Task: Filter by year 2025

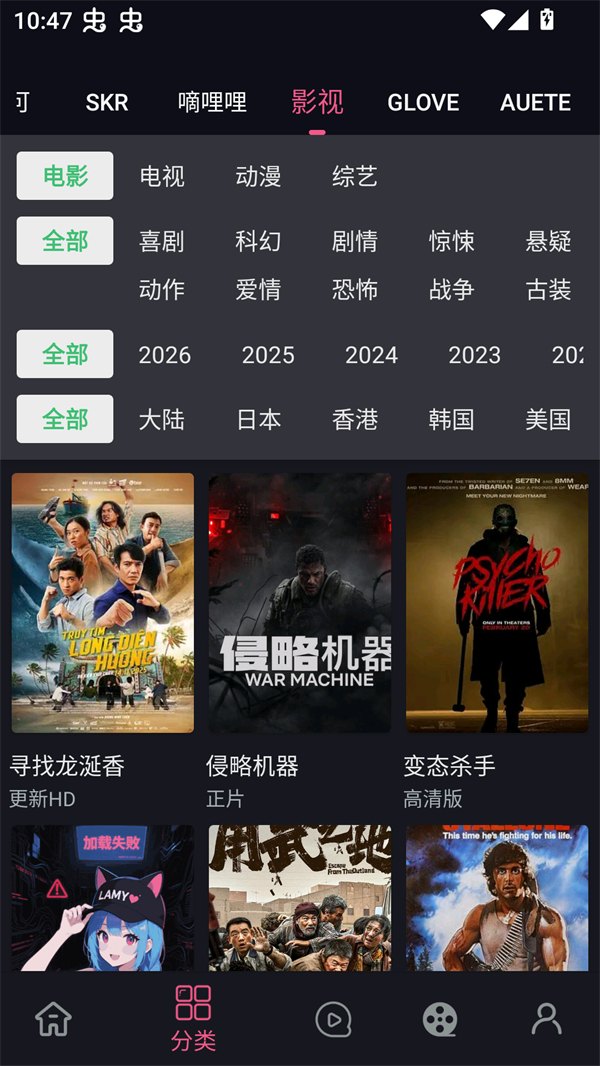Action: point(268,355)
